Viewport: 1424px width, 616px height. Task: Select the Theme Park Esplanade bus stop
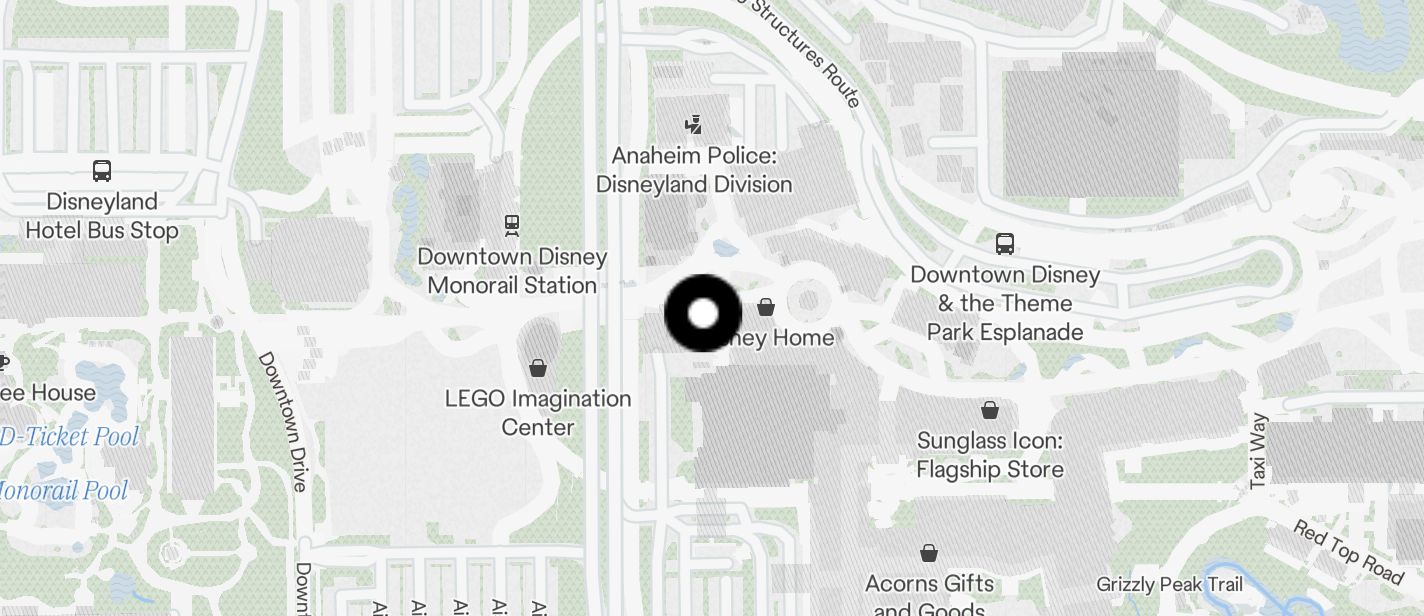[x=1005, y=244]
